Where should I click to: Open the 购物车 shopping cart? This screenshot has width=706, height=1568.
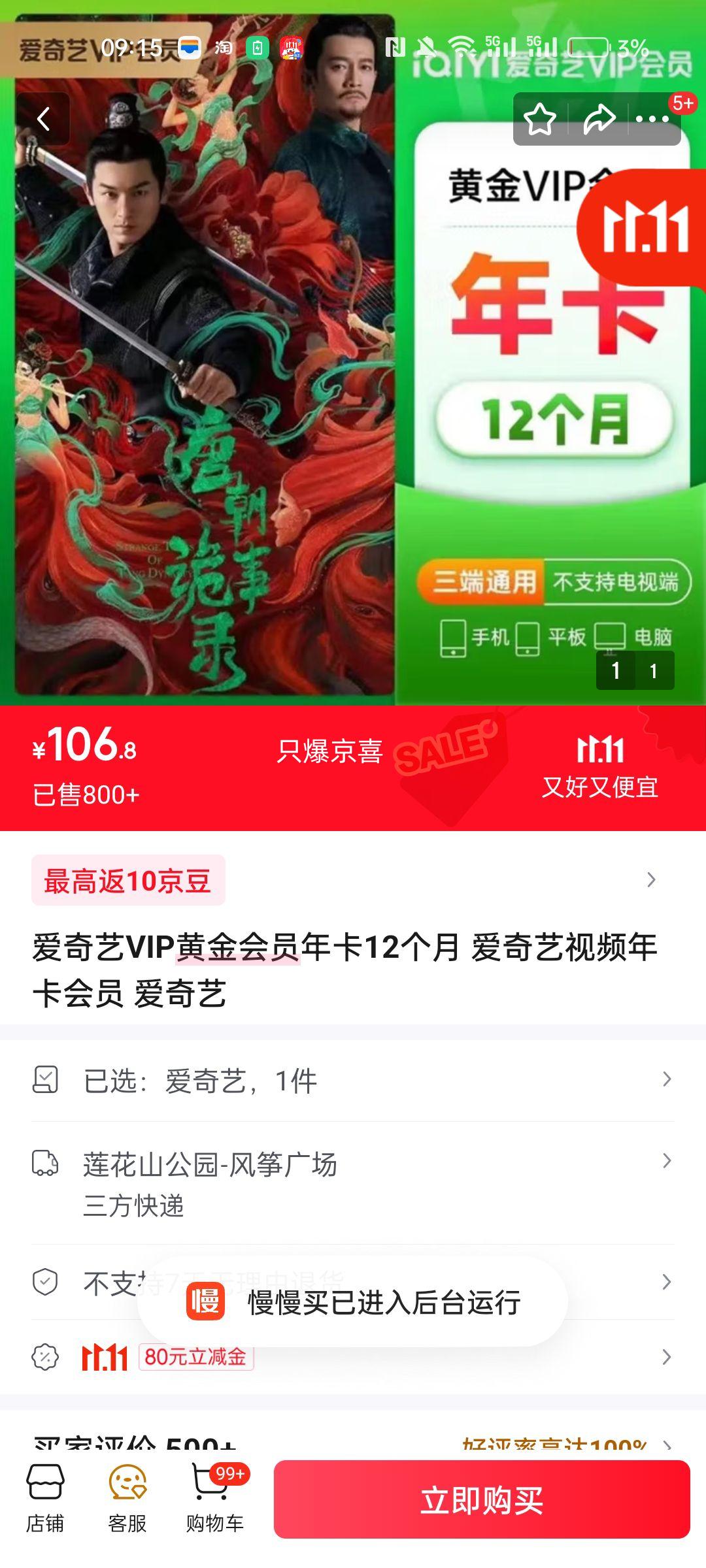coord(214,1498)
